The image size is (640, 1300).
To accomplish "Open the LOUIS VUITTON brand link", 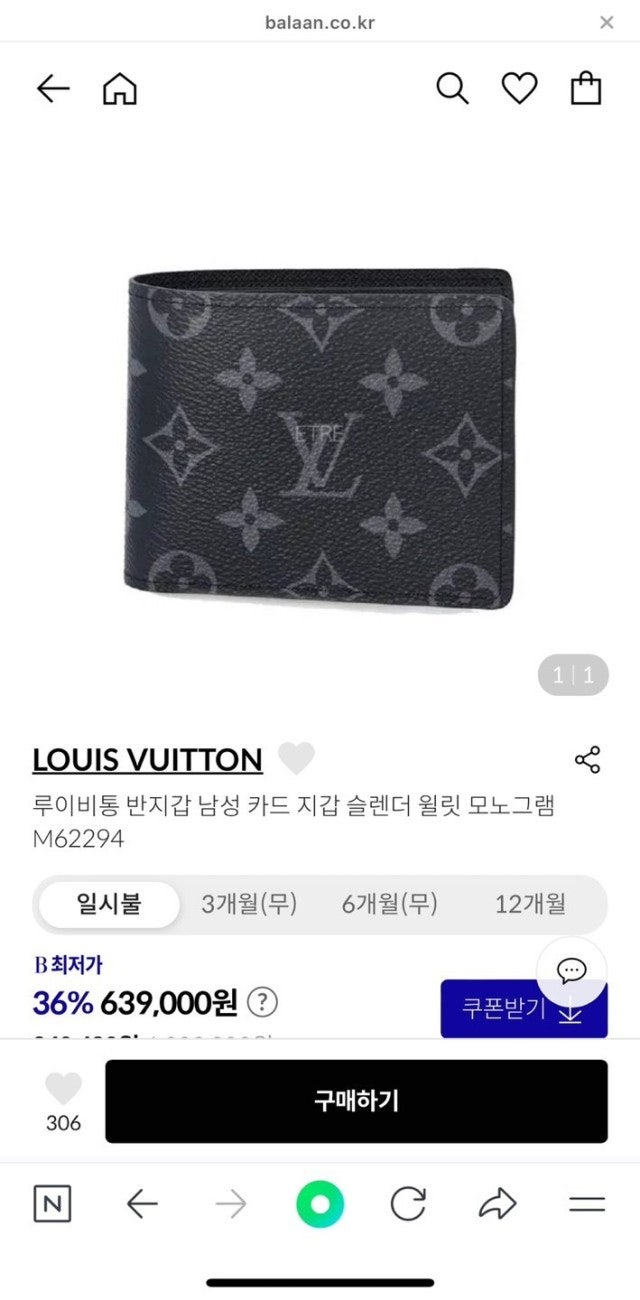I will point(147,760).
